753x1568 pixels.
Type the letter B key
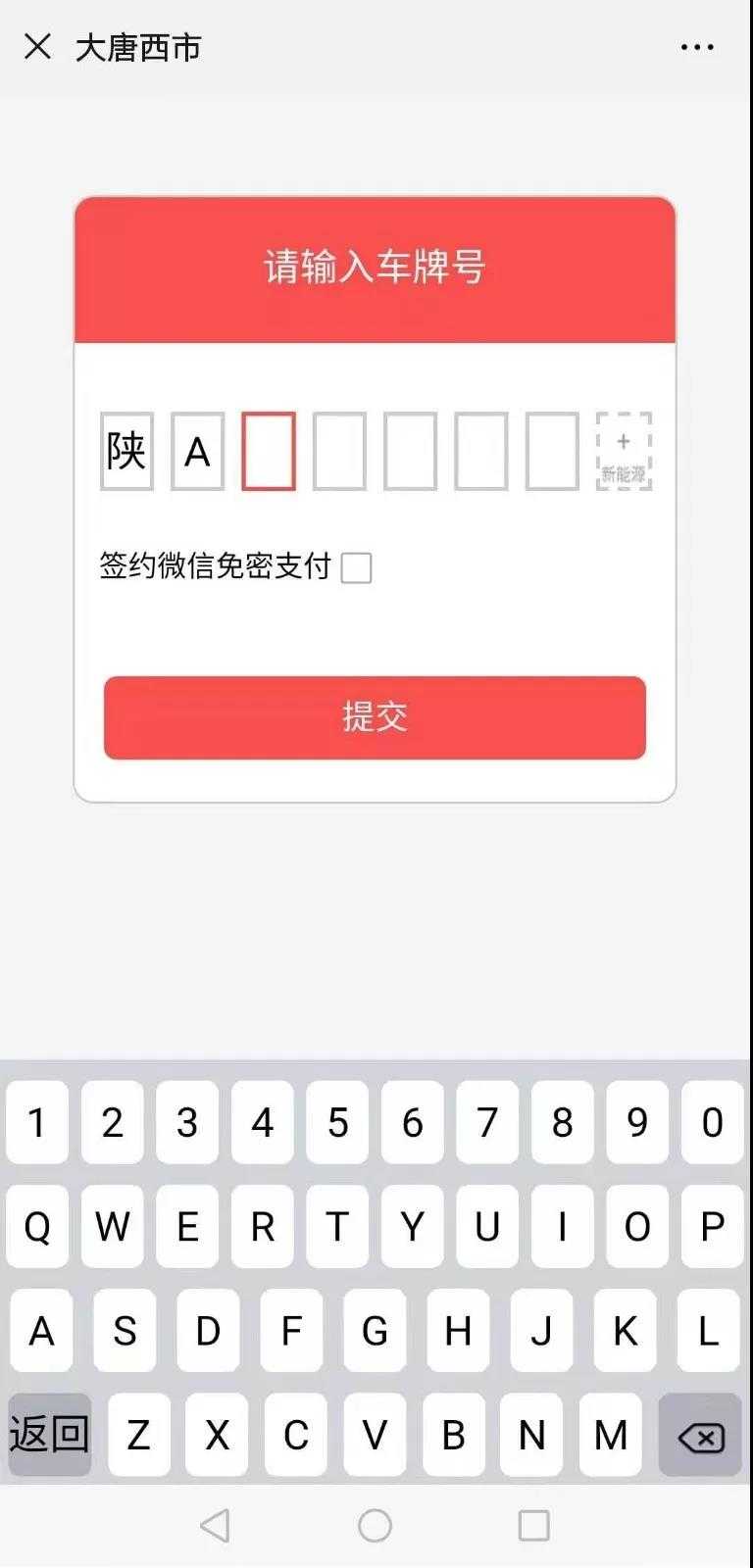[453, 1435]
